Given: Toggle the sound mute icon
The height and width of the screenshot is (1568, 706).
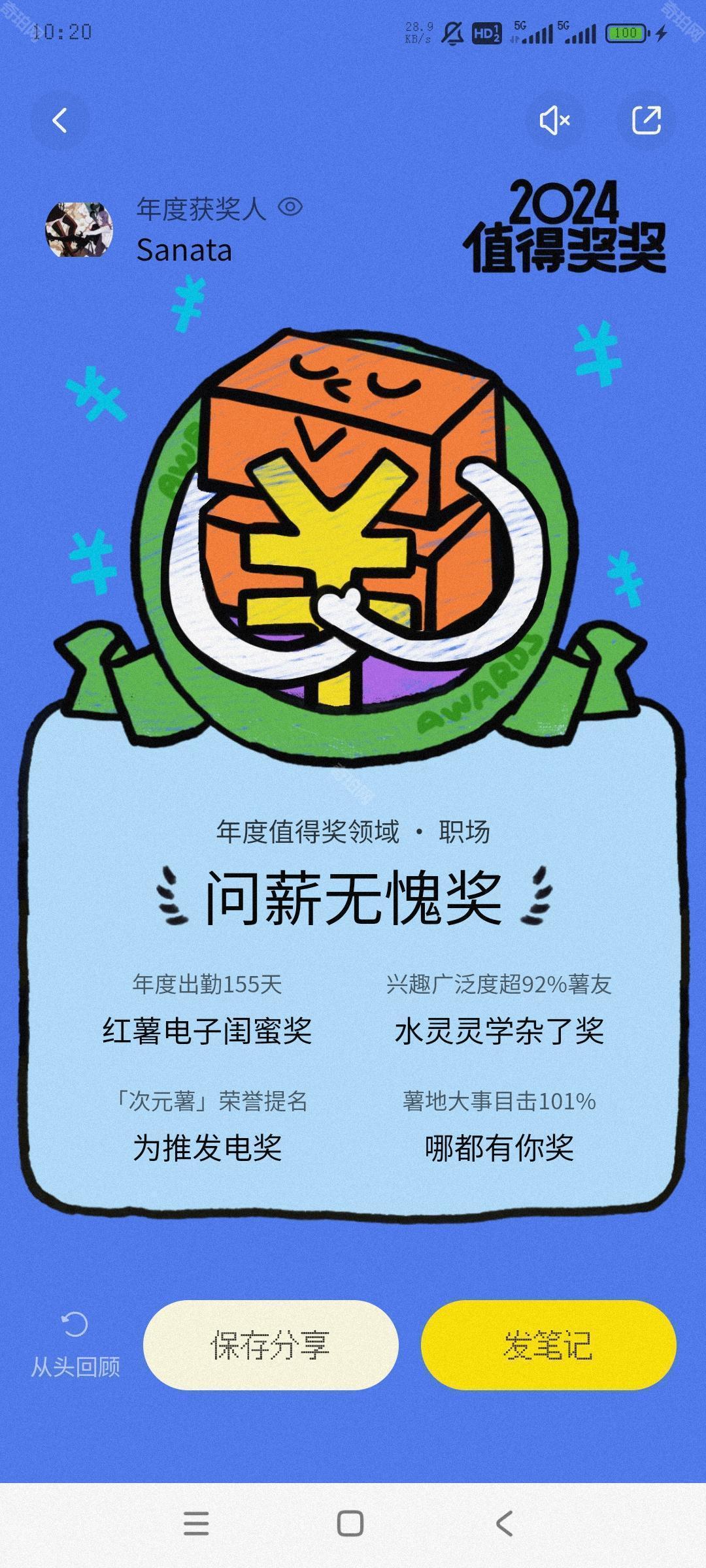Looking at the screenshot, I should (554, 121).
